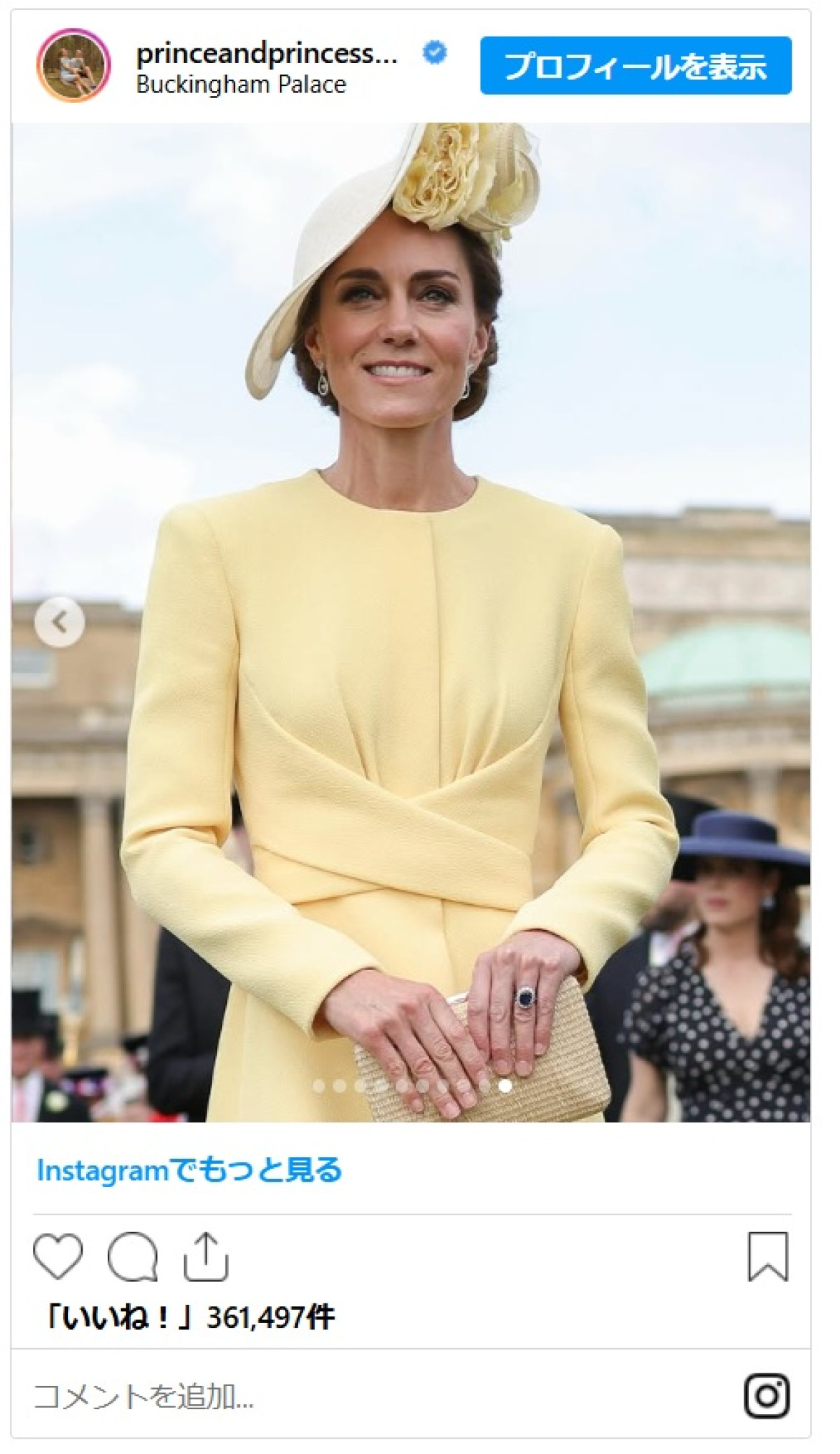Open the Buckingham Palace location
The width and height of the screenshot is (840, 1454).
241,85
